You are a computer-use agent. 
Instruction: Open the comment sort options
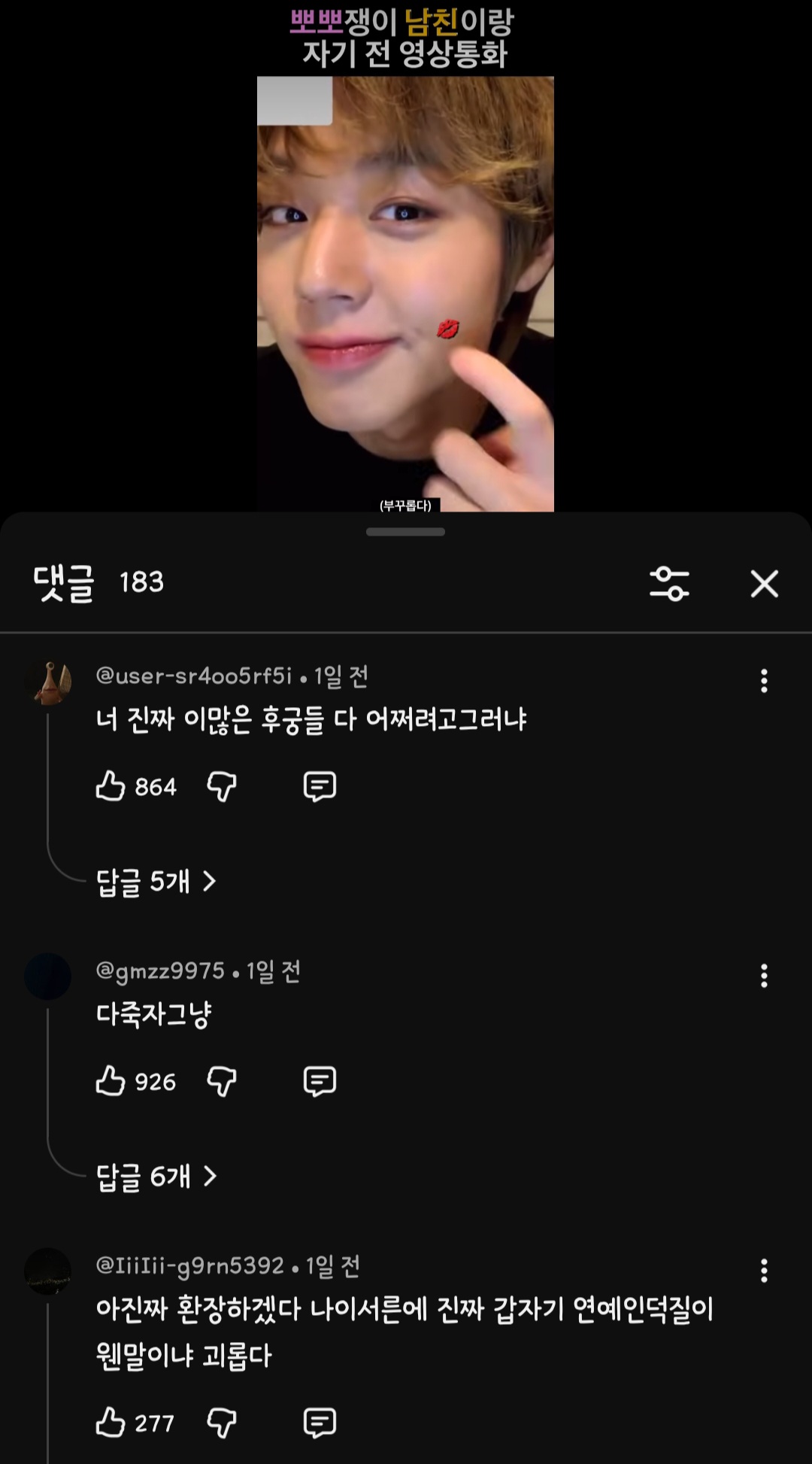(x=668, y=583)
